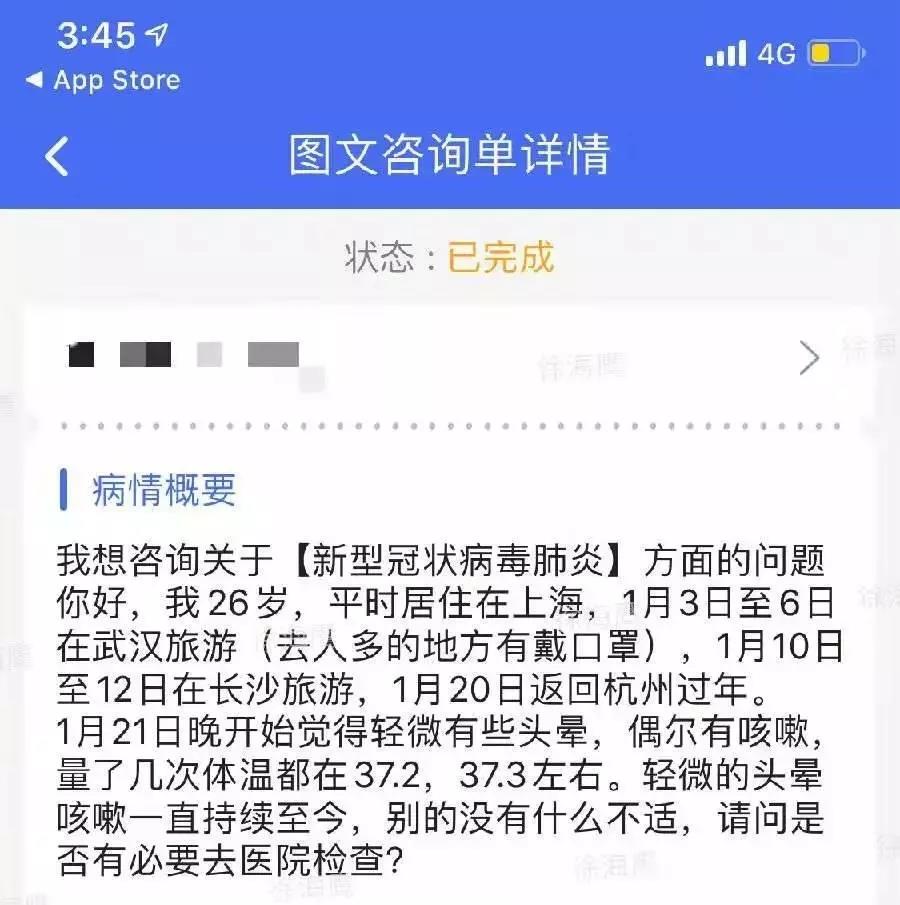Return to App Store via breadcrumb
Image resolution: width=900 pixels, height=905 pixels.
coord(104,80)
